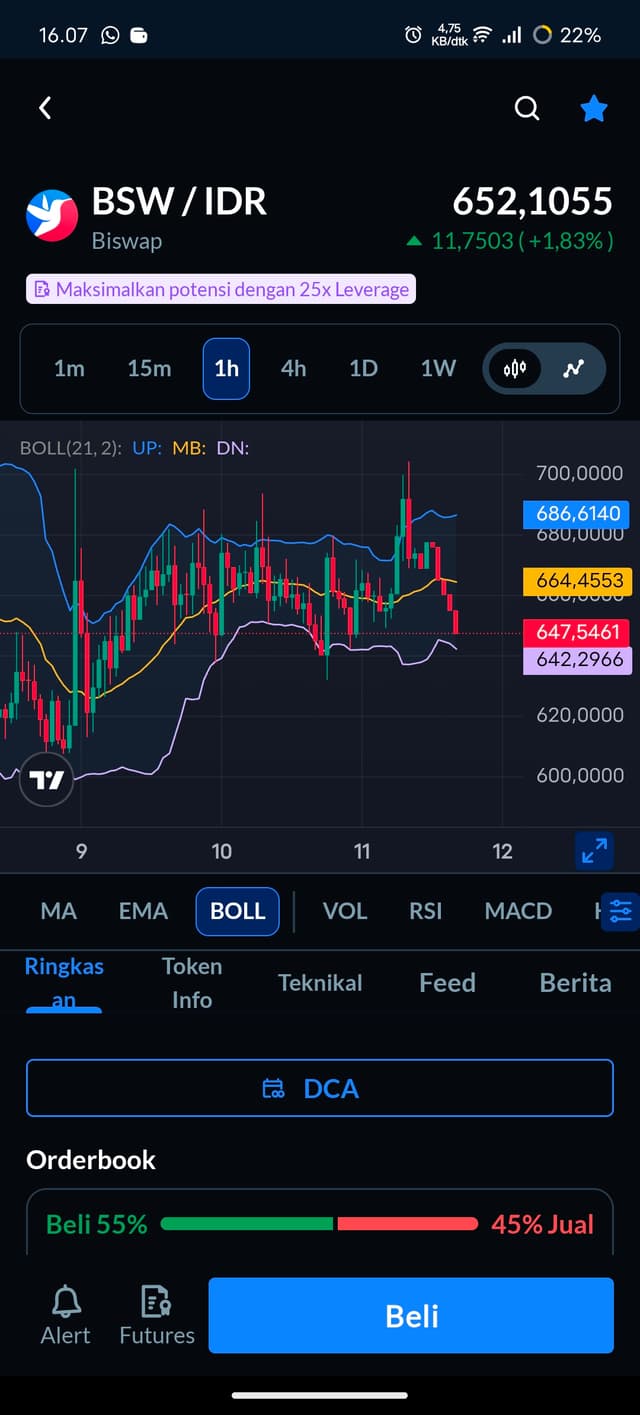The width and height of the screenshot is (640, 1415).
Task: Tap the DCA button
Action: point(319,1088)
